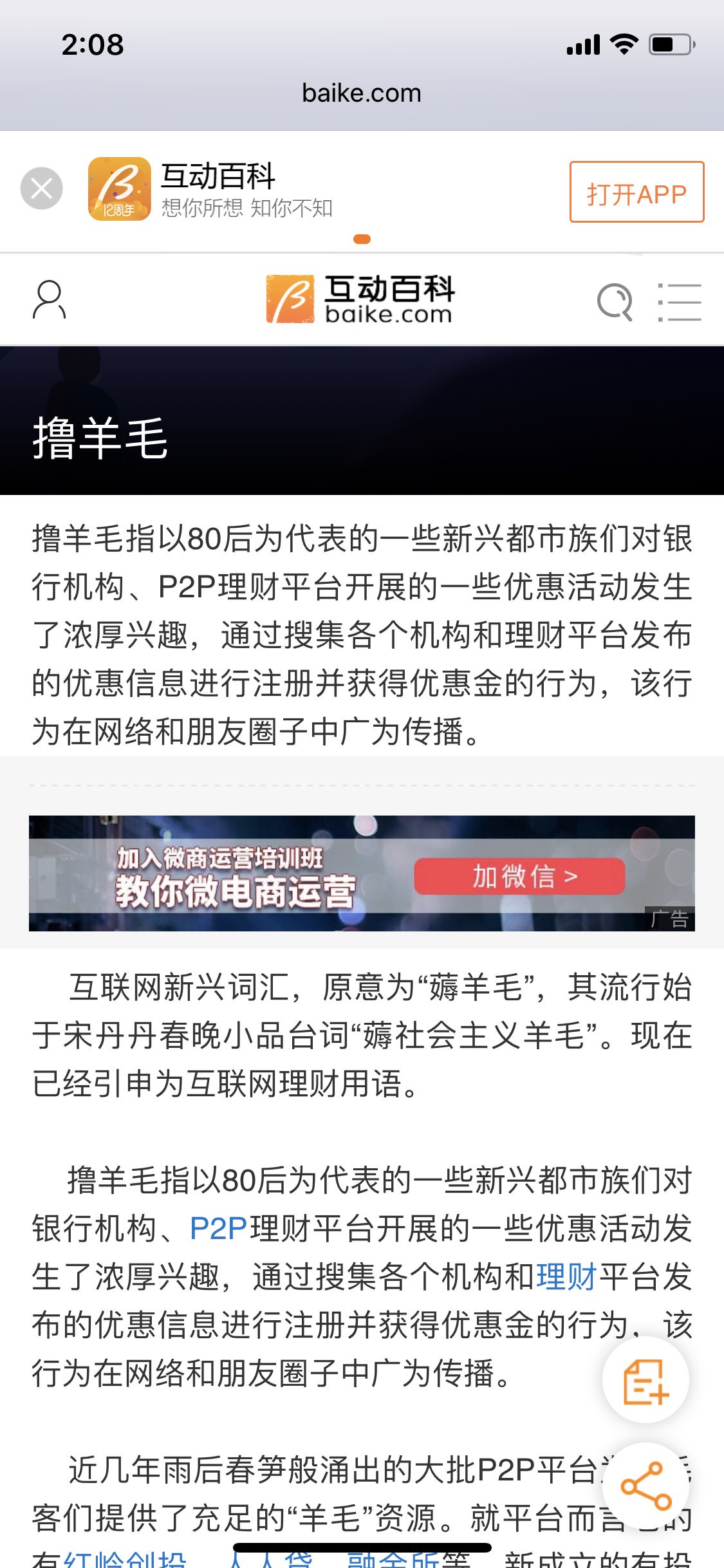The width and height of the screenshot is (724, 1568).
Task: Tap the baike.com address bar
Action: pos(362,94)
